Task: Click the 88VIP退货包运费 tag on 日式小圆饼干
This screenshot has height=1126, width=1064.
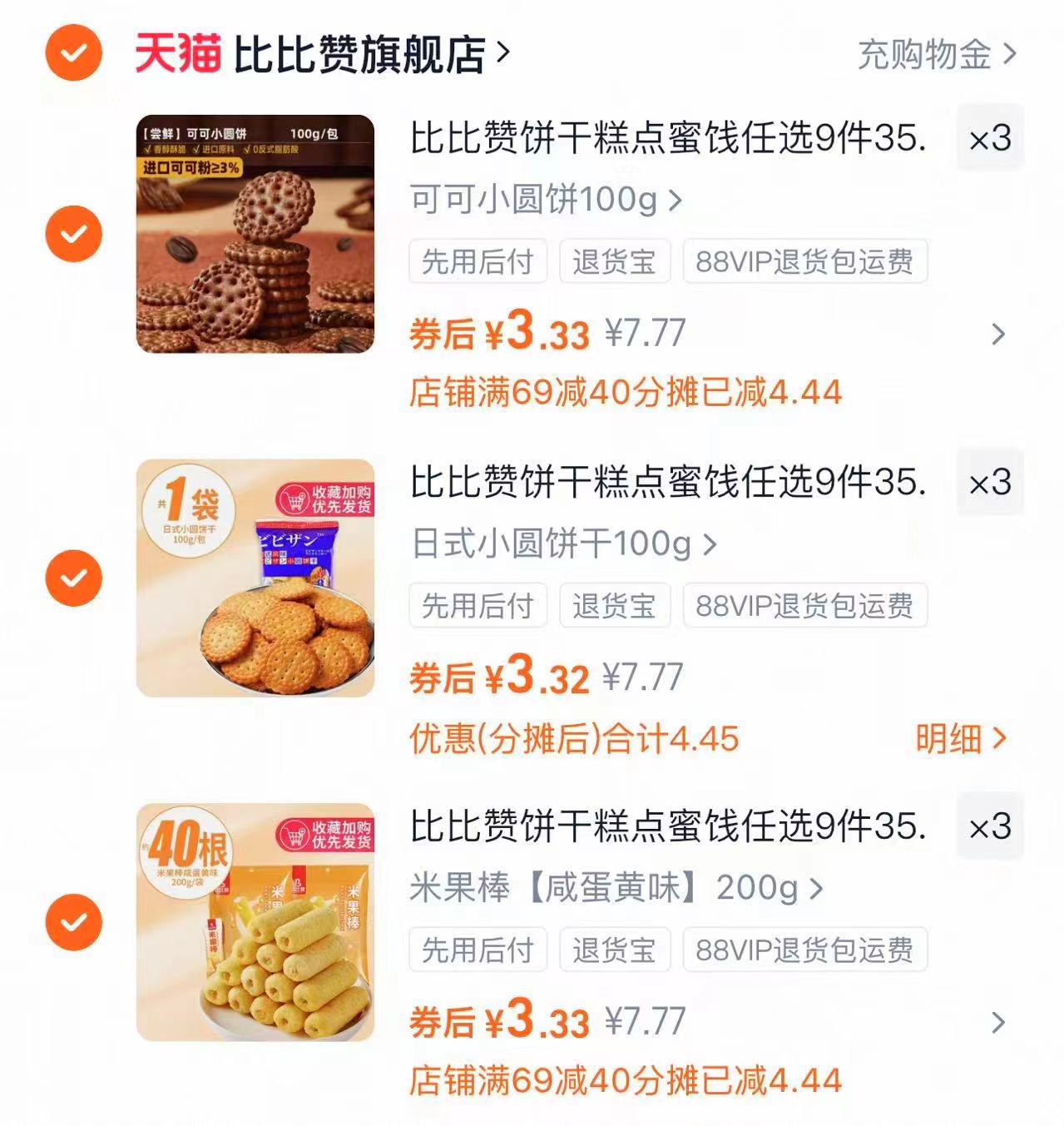Action: click(804, 607)
